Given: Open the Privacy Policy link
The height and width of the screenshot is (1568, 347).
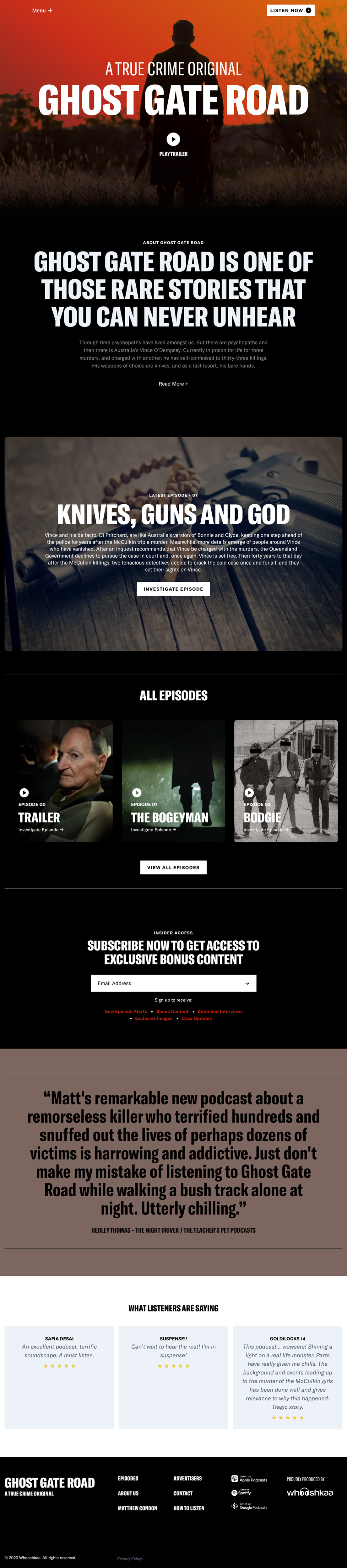Looking at the screenshot, I should click(130, 1558).
